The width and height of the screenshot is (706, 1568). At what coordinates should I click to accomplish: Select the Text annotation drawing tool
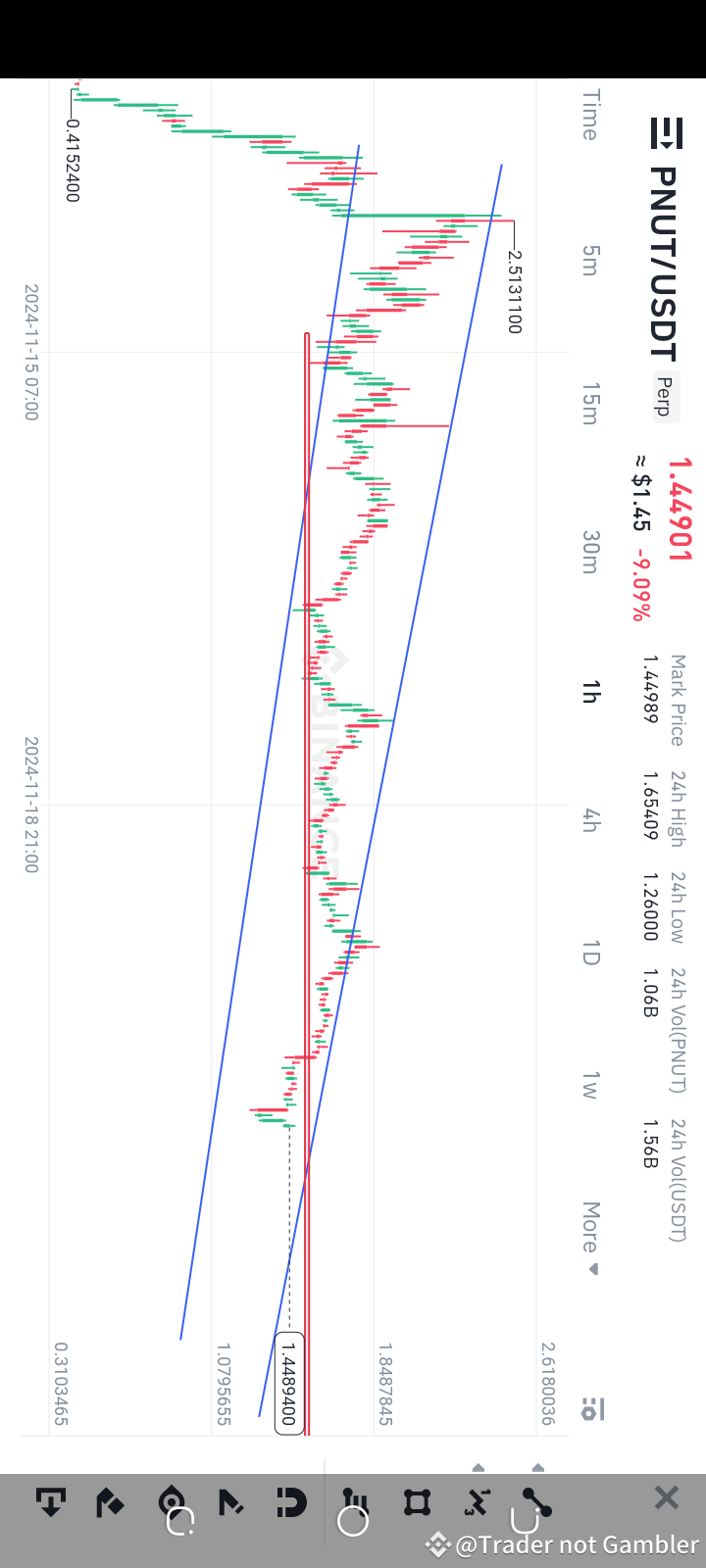pos(50,1500)
